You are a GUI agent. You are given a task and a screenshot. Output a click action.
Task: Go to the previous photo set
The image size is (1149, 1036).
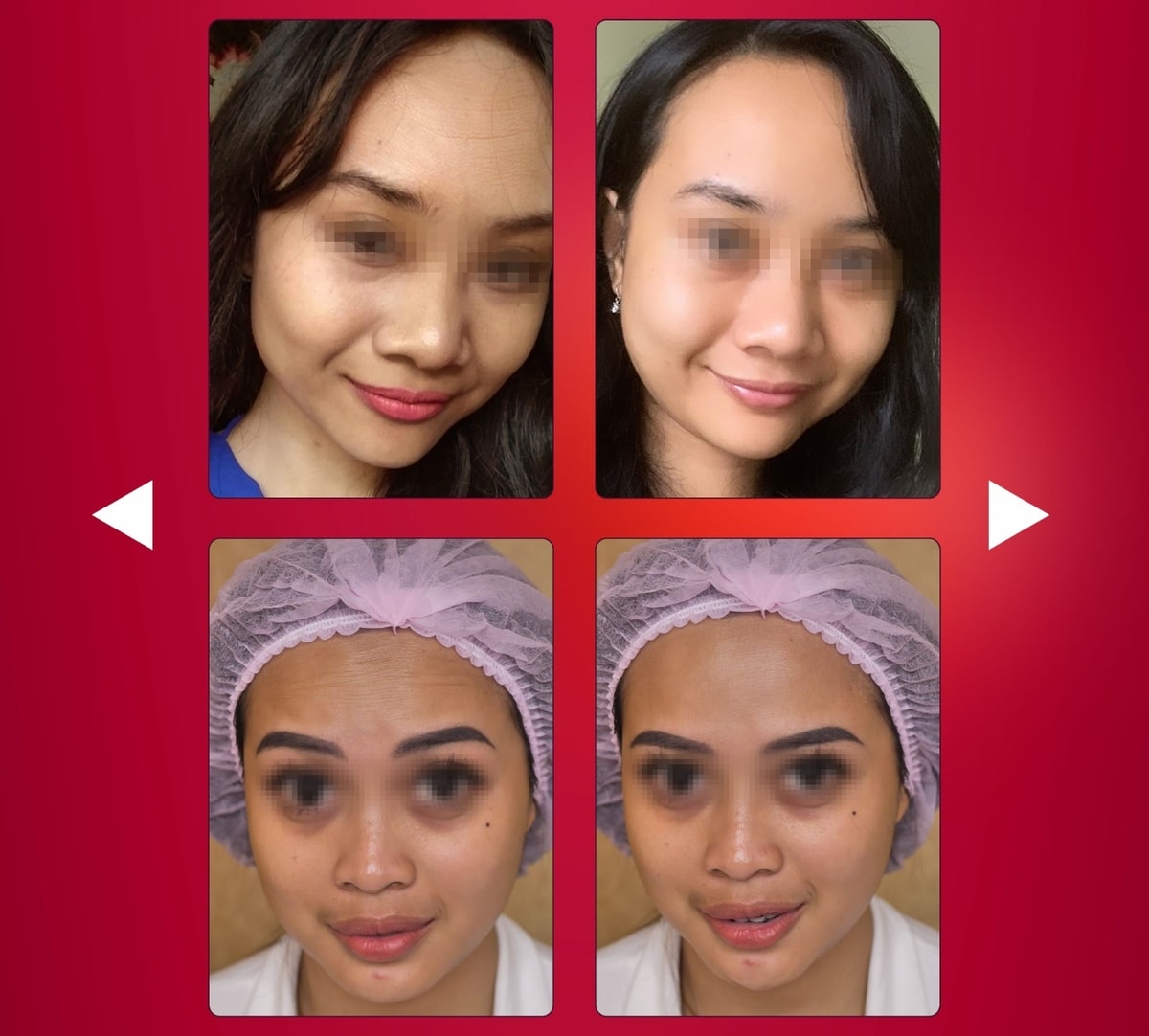(127, 515)
